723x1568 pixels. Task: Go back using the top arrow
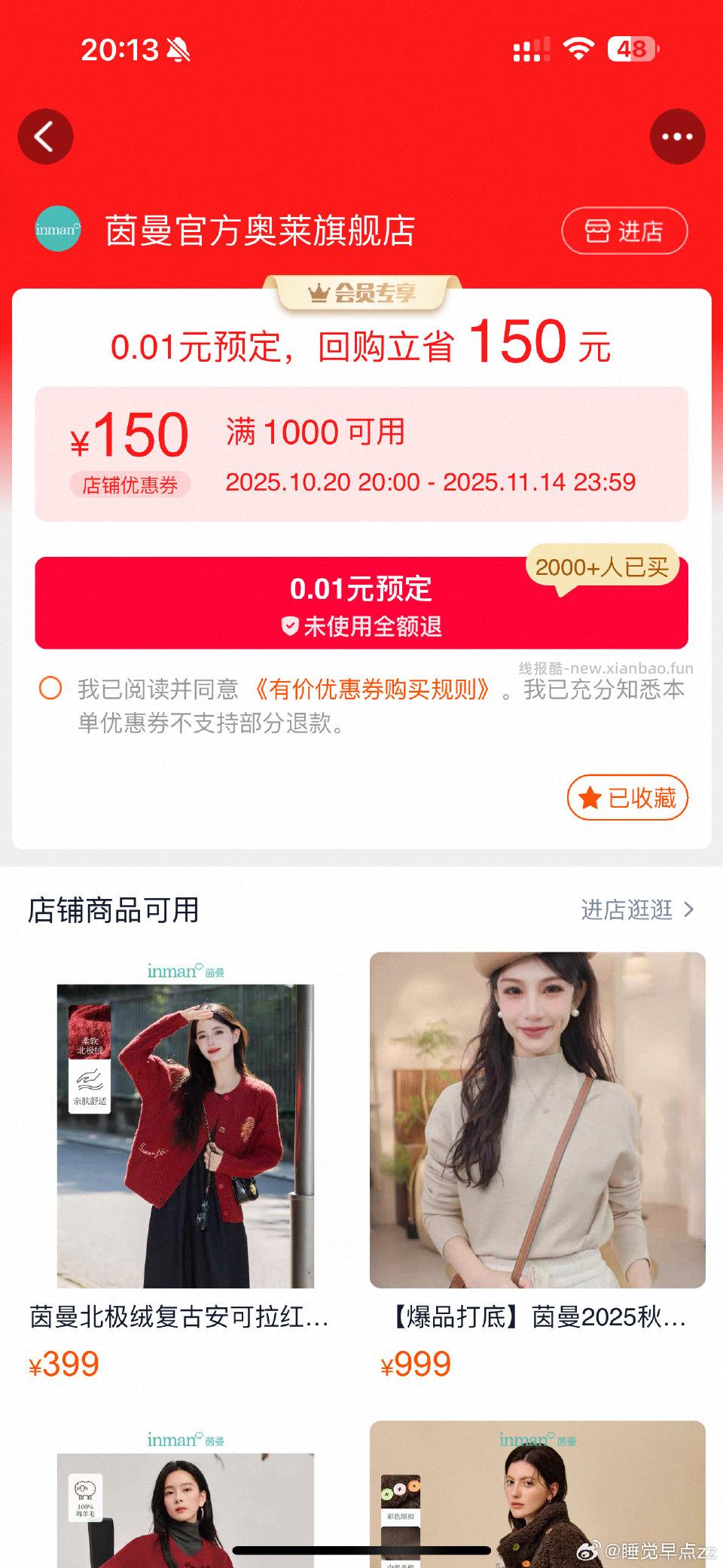tap(45, 137)
